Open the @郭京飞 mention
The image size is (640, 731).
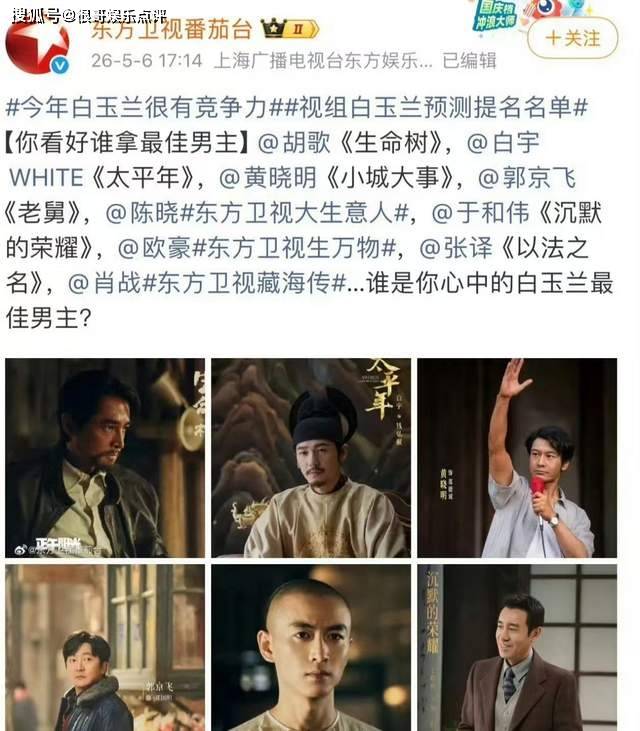pos(527,178)
